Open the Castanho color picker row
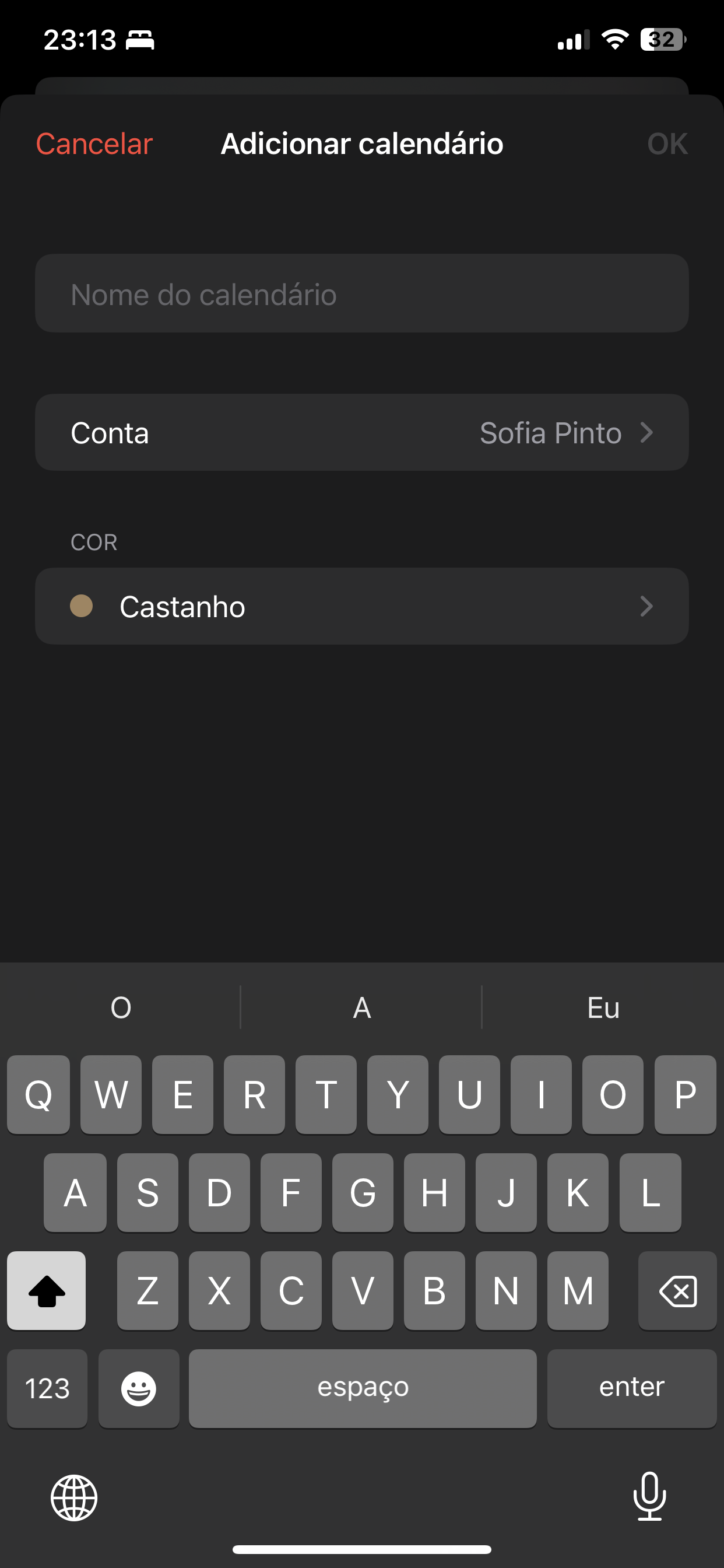724x1568 pixels. (x=361, y=606)
